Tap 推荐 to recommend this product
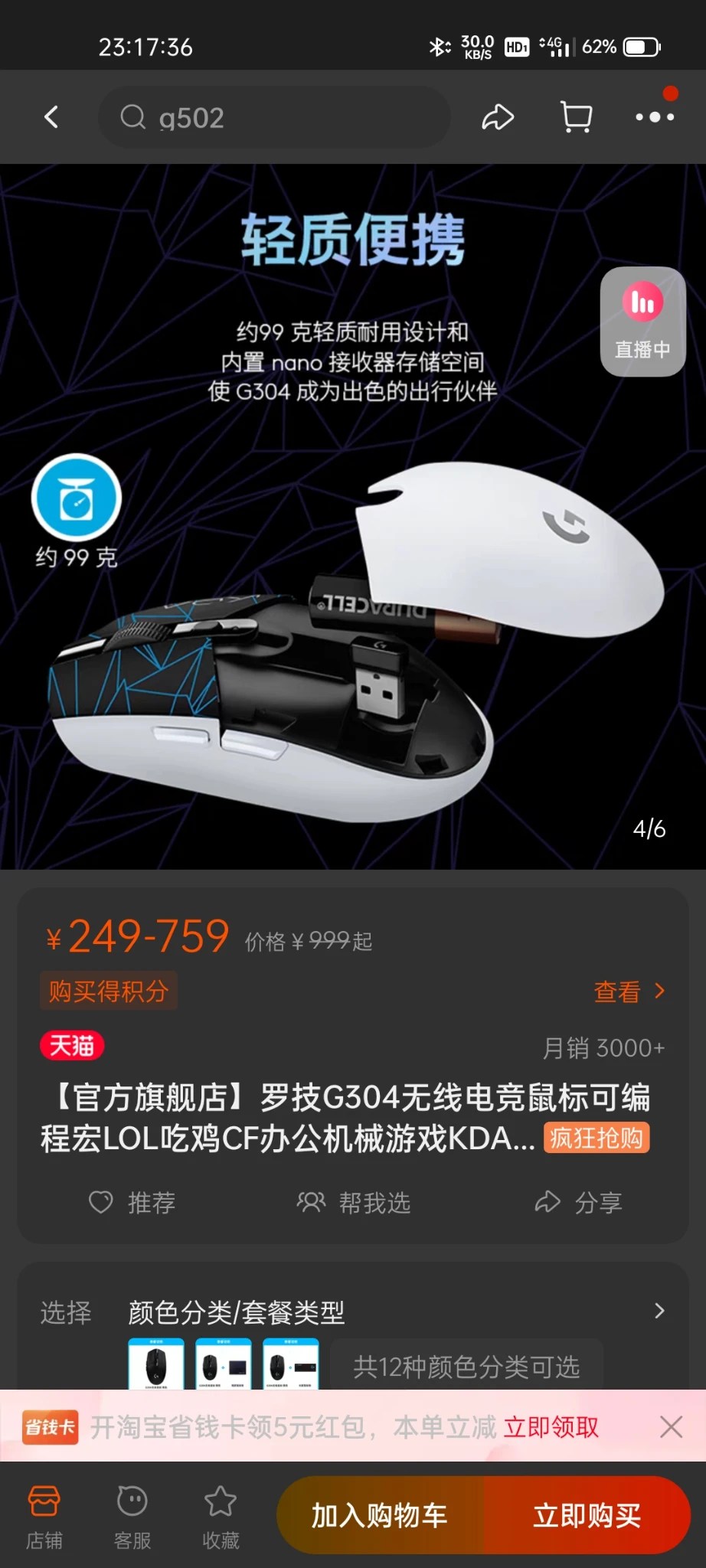The image size is (706, 1568). pos(132,1202)
